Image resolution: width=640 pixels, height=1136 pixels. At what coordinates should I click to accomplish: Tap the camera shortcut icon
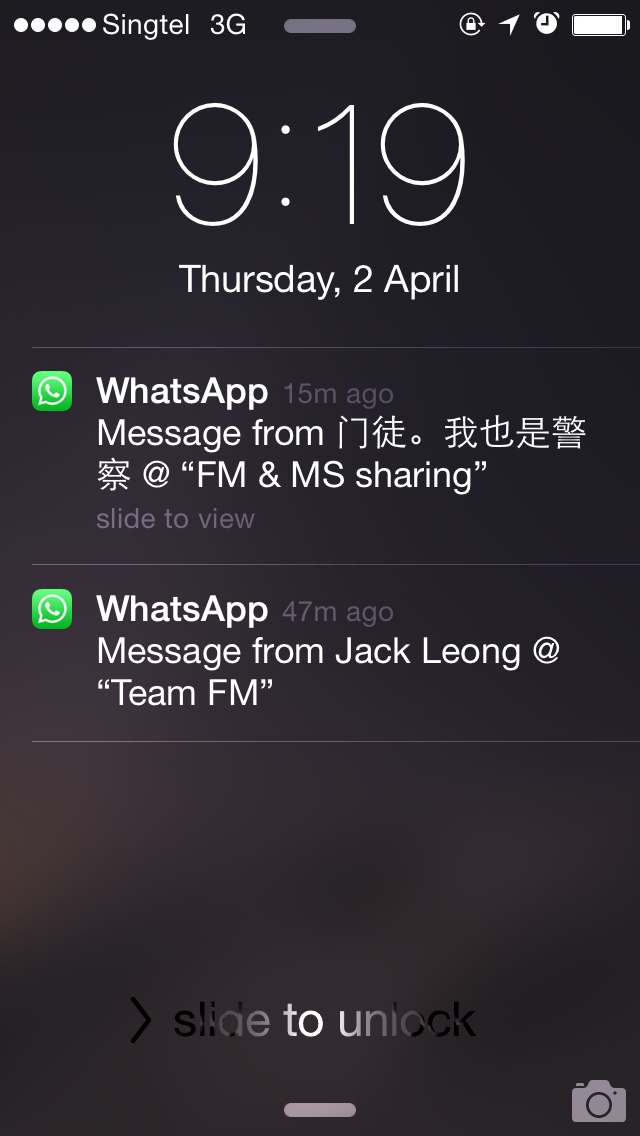598,1101
